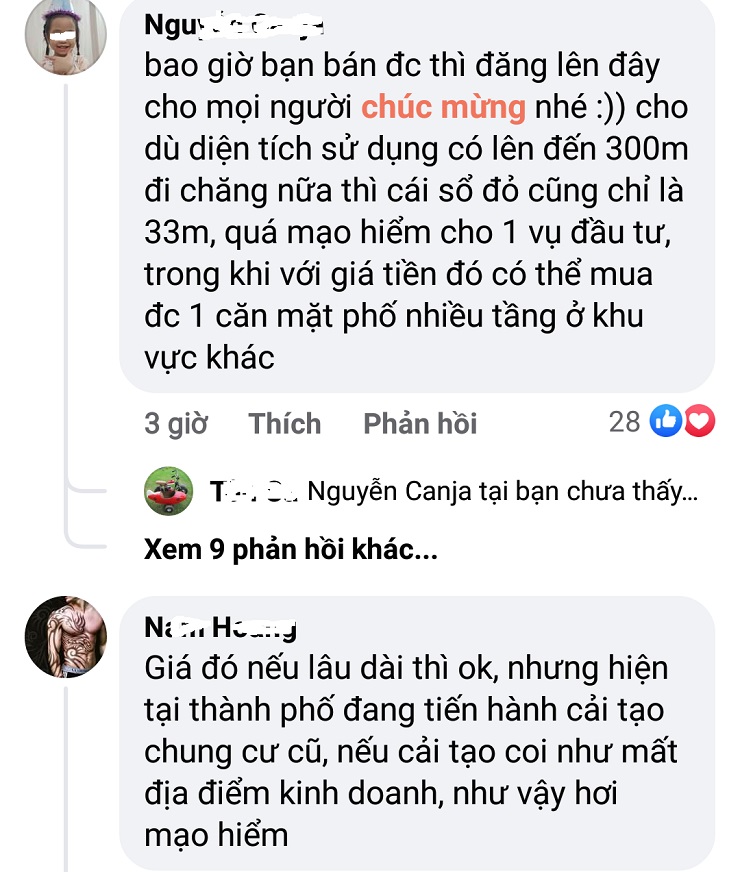Open the highlighted chúc mừng text
The width and height of the screenshot is (740, 872).
(x=443, y=106)
